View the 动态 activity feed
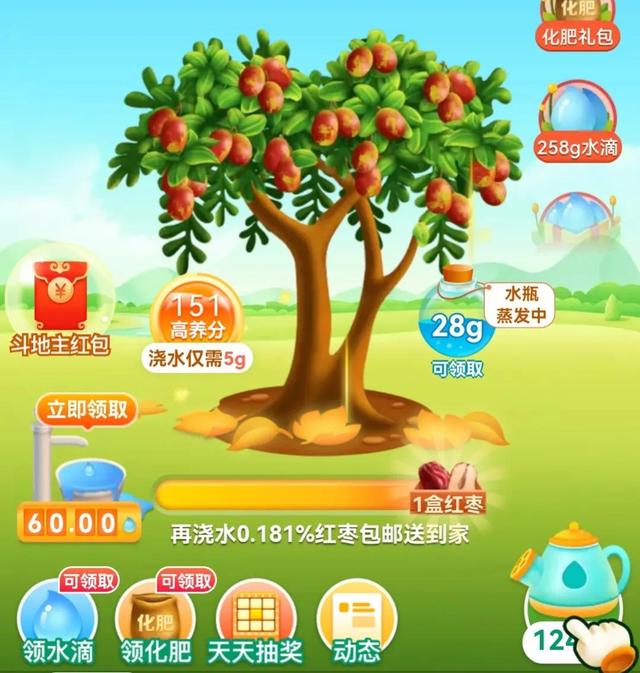The width and height of the screenshot is (640, 673). 353,620
